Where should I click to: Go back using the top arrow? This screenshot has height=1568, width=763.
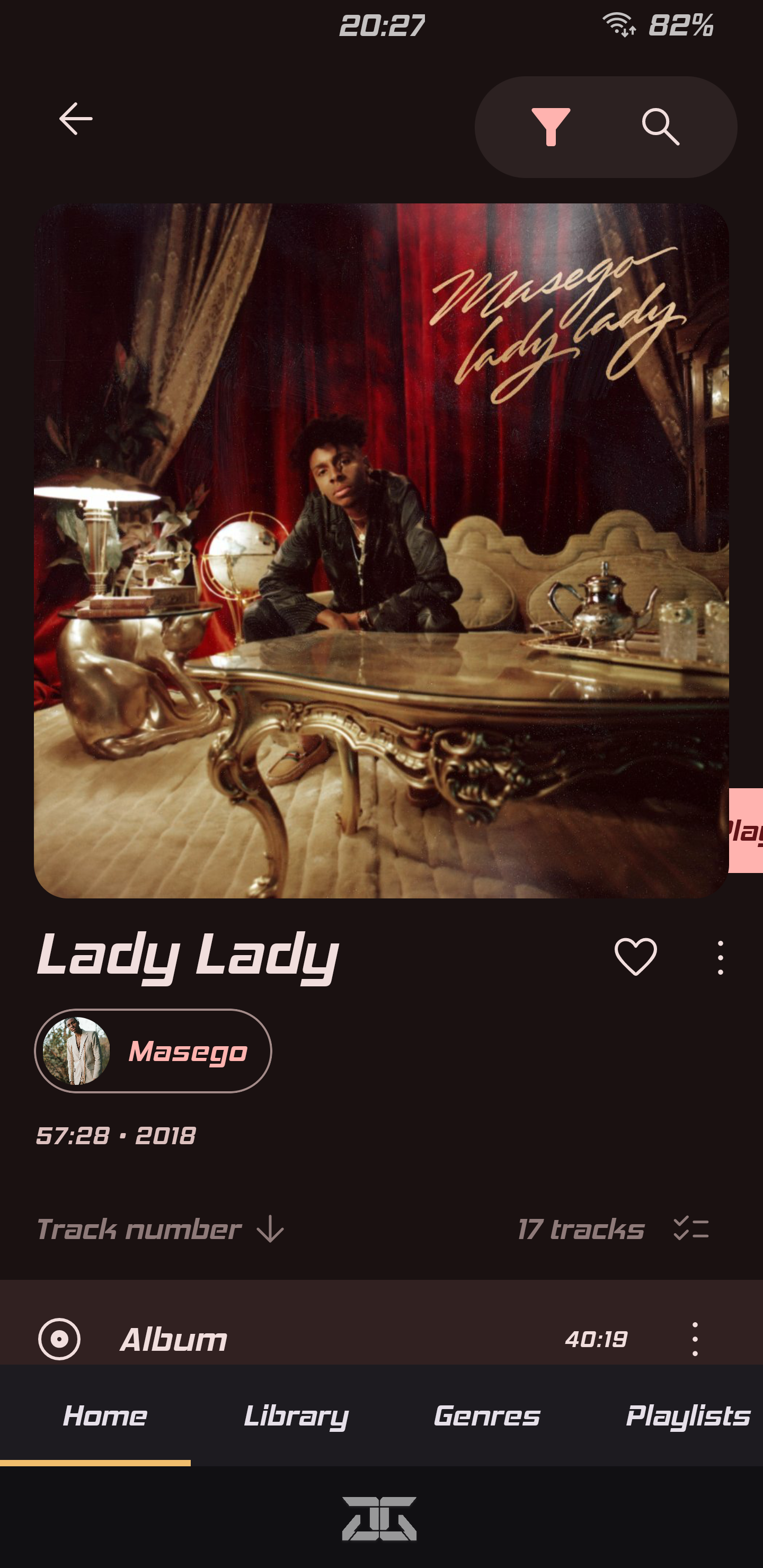tap(76, 118)
